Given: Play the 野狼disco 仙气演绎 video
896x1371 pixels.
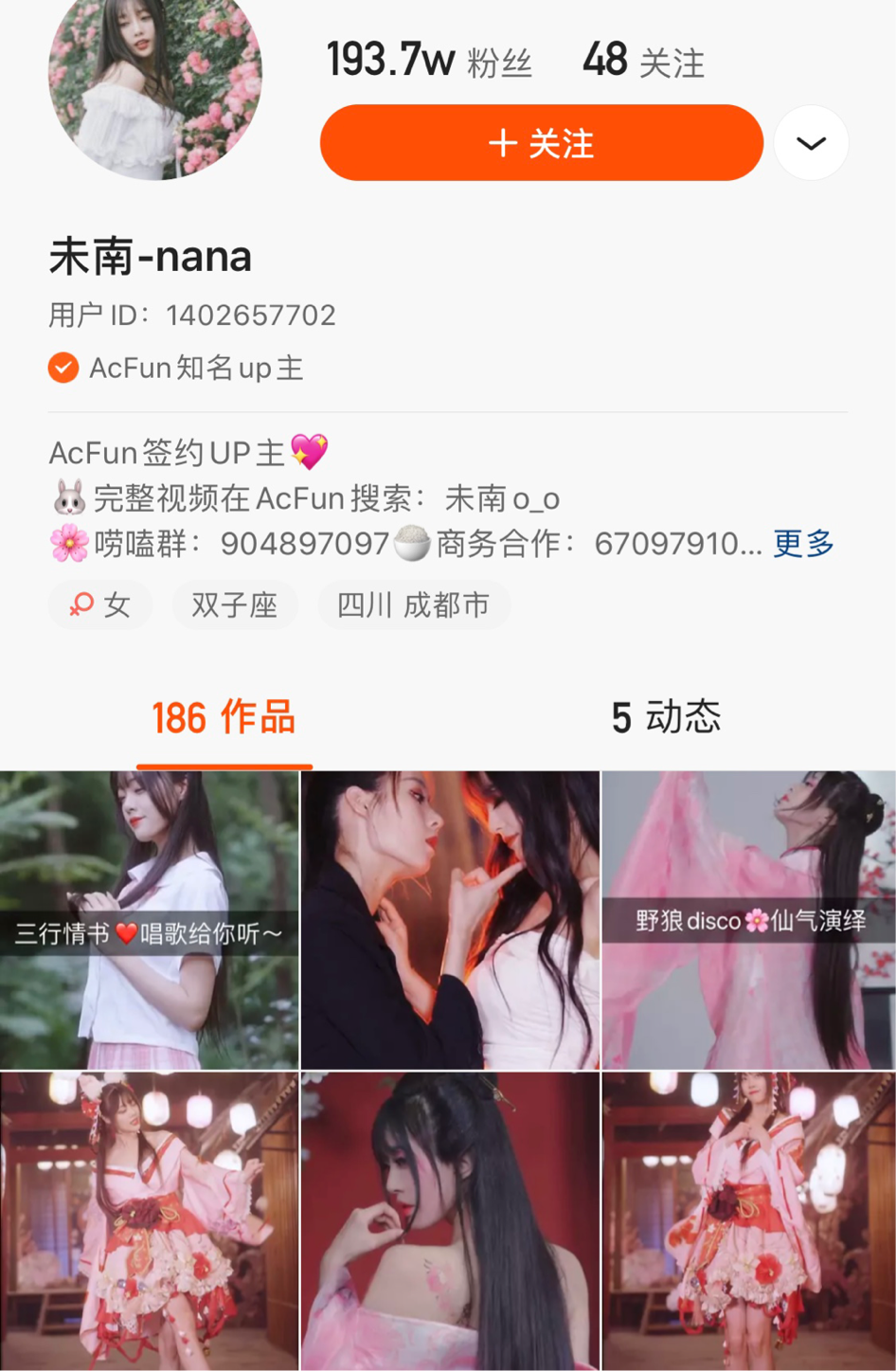Looking at the screenshot, I should 749,919.
